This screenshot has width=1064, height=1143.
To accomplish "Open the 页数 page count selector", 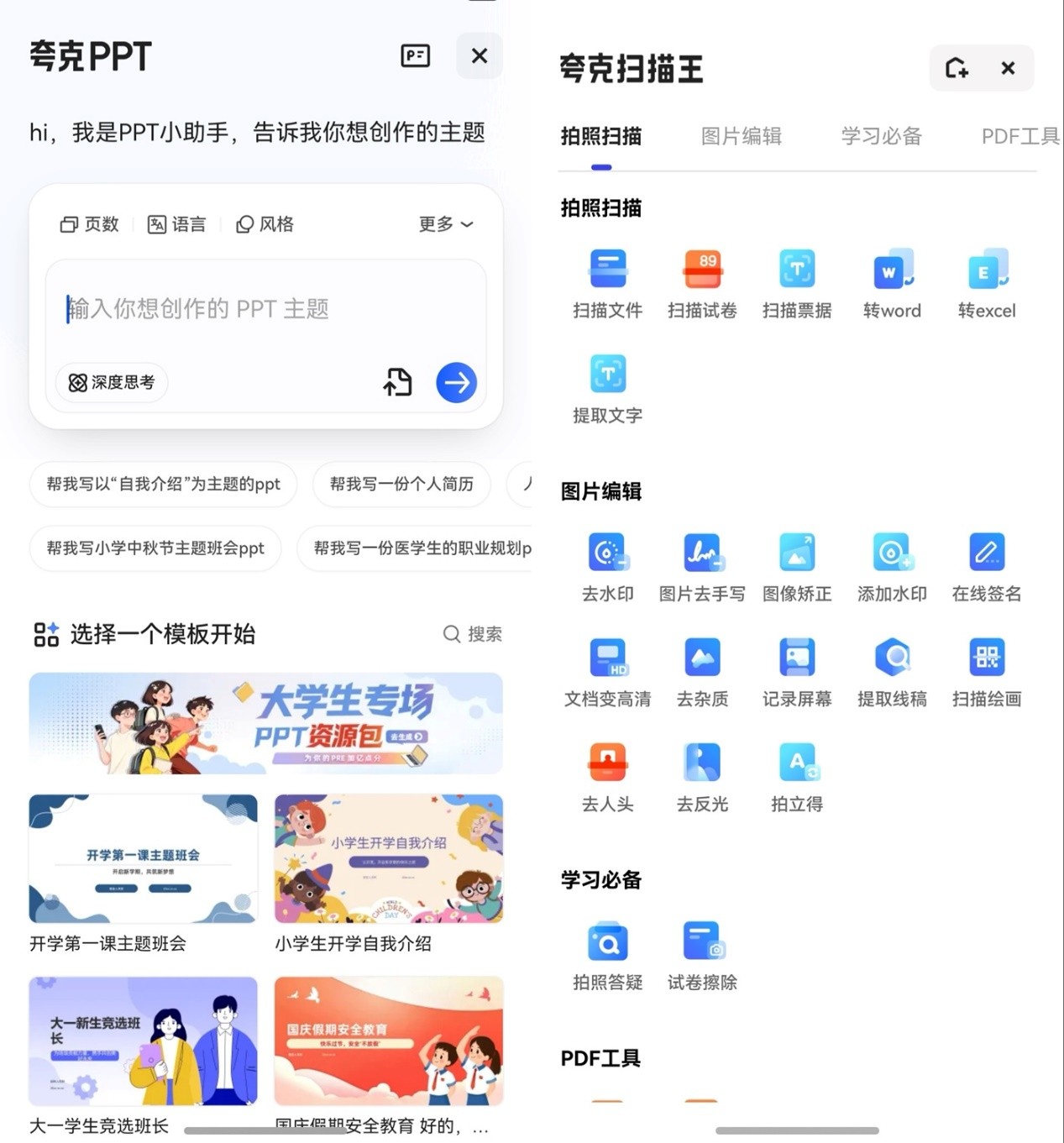I will coord(89,224).
